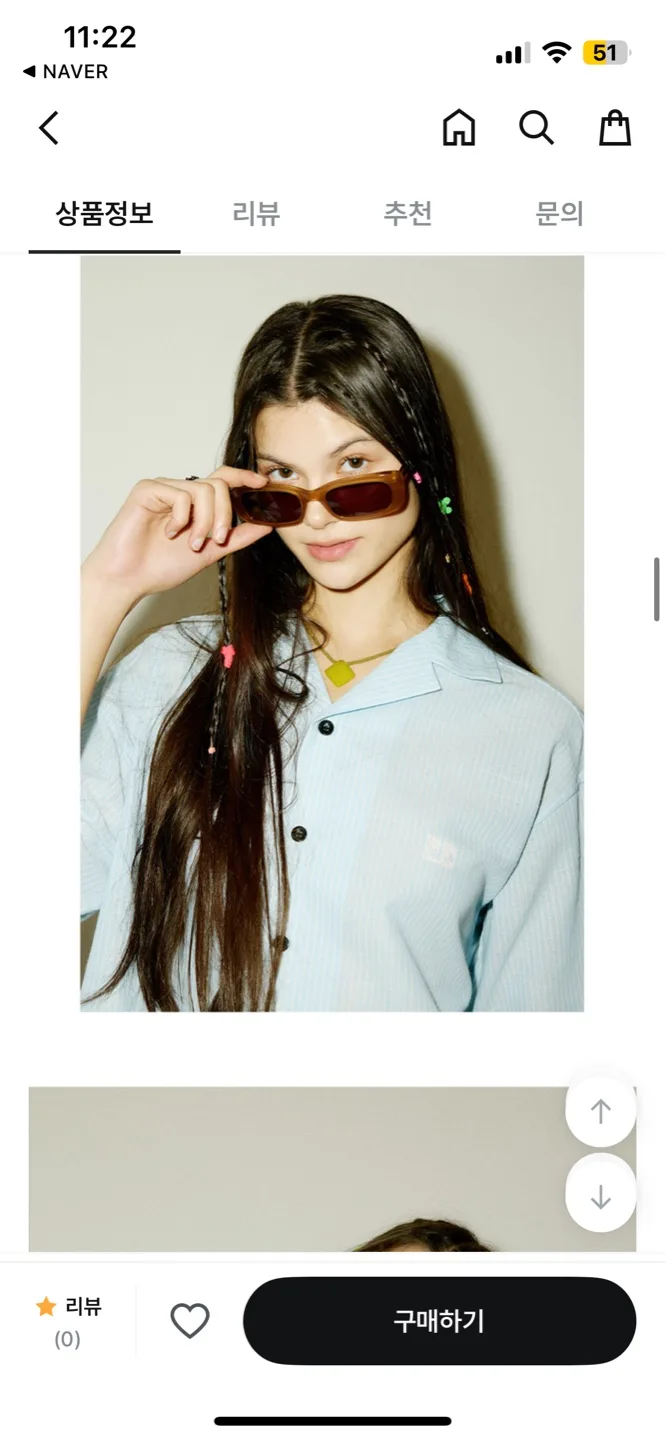Open the search icon
The width and height of the screenshot is (666, 1440).
point(536,128)
